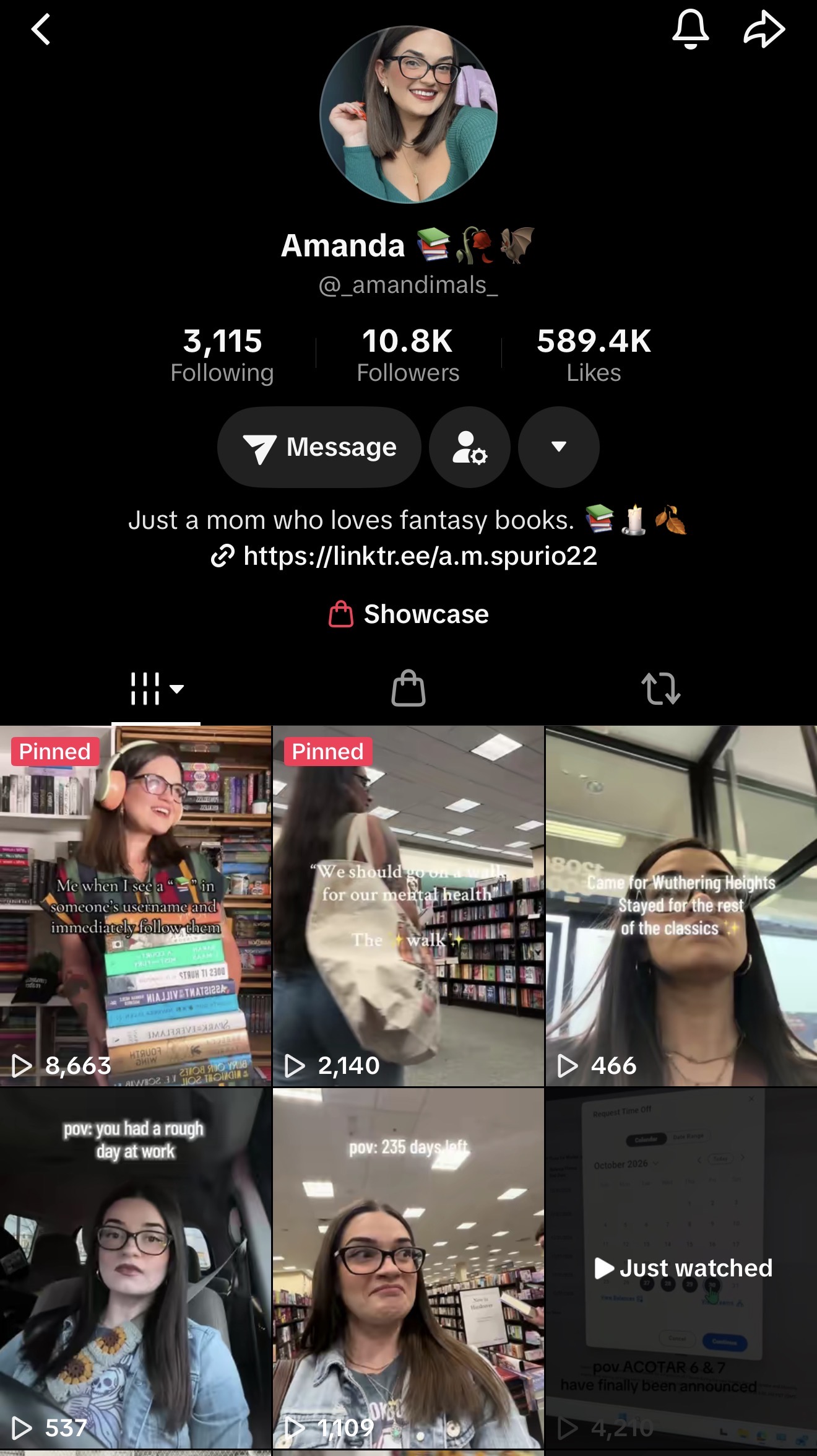Play the pinned mental health walk video
The height and width of the screenshot is (1456, 817).
click(408, 905)
